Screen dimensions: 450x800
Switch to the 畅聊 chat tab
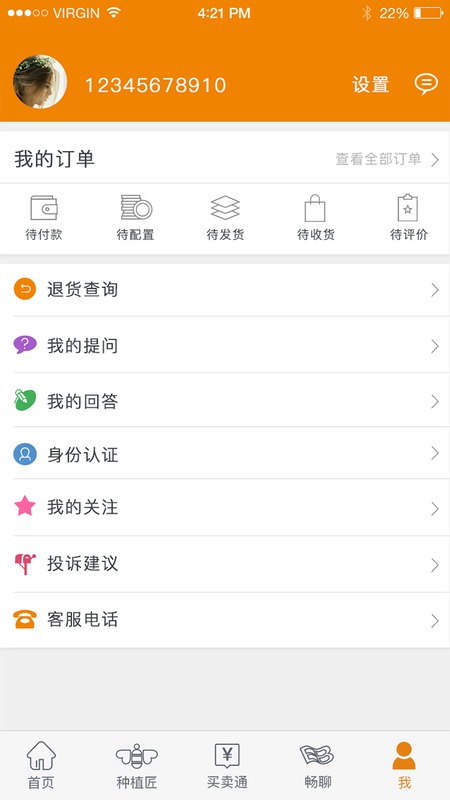317,765
